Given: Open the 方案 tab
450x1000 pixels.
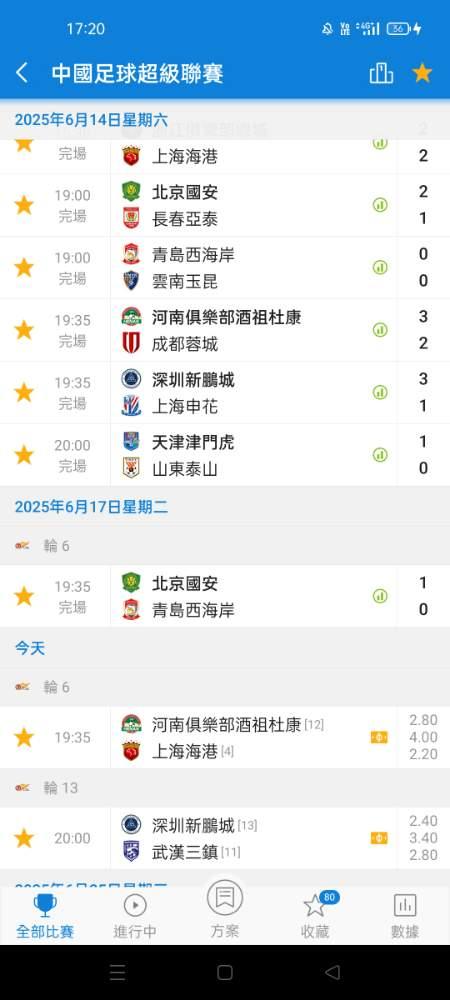Looking at the screenshot, I should click(225, 910).
